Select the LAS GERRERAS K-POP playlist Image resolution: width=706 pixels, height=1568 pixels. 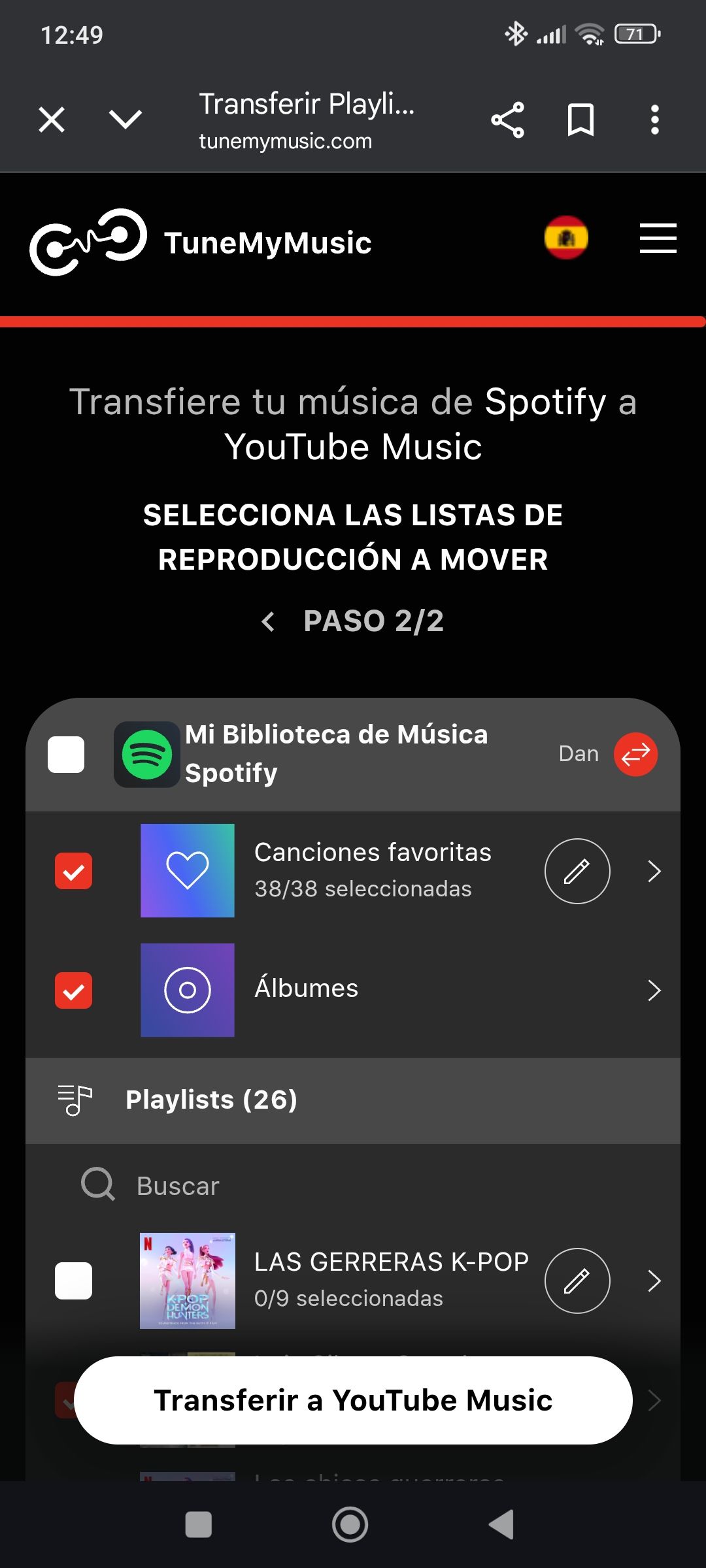click(73, 1281)
